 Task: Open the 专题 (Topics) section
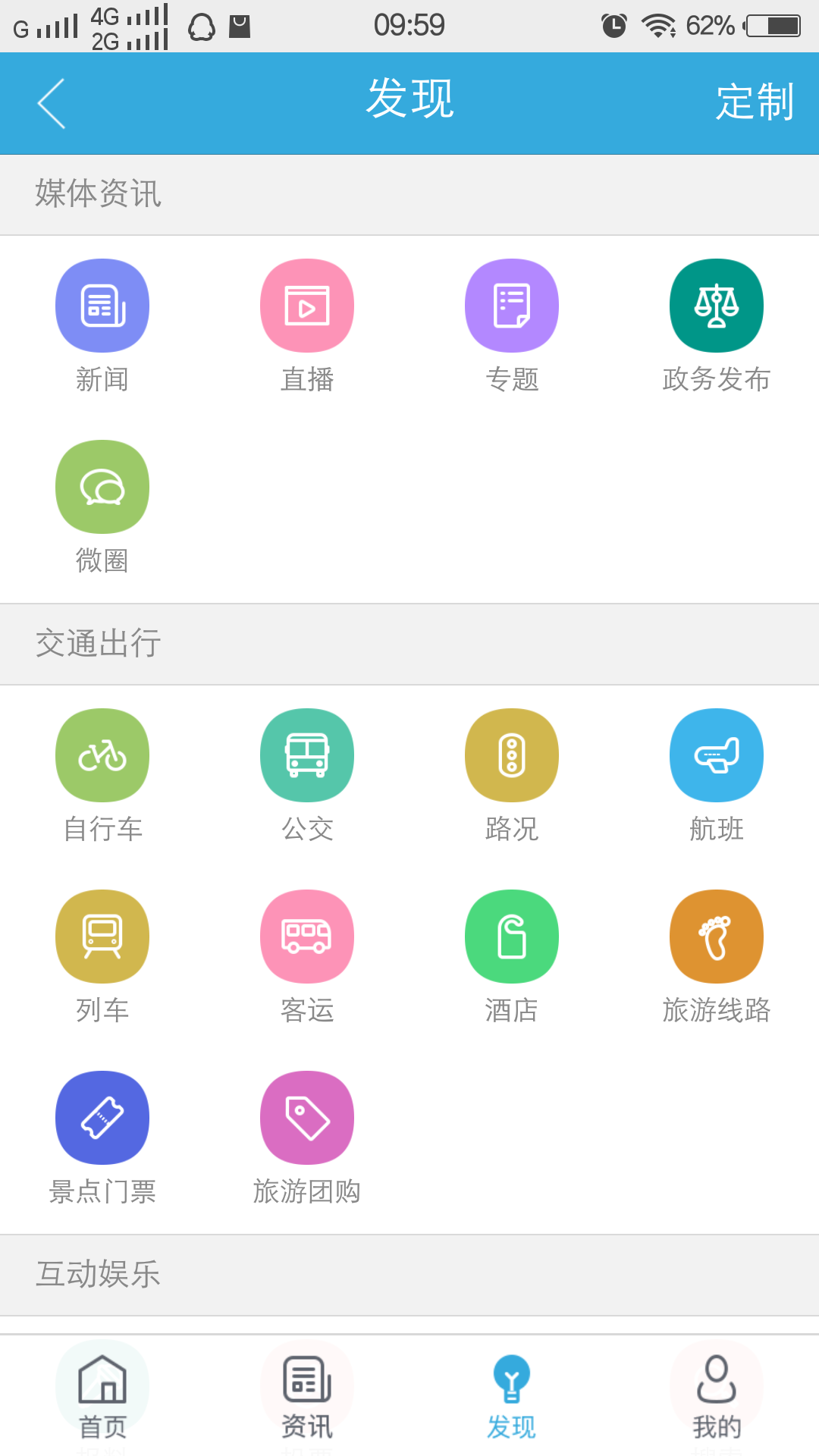512,305
